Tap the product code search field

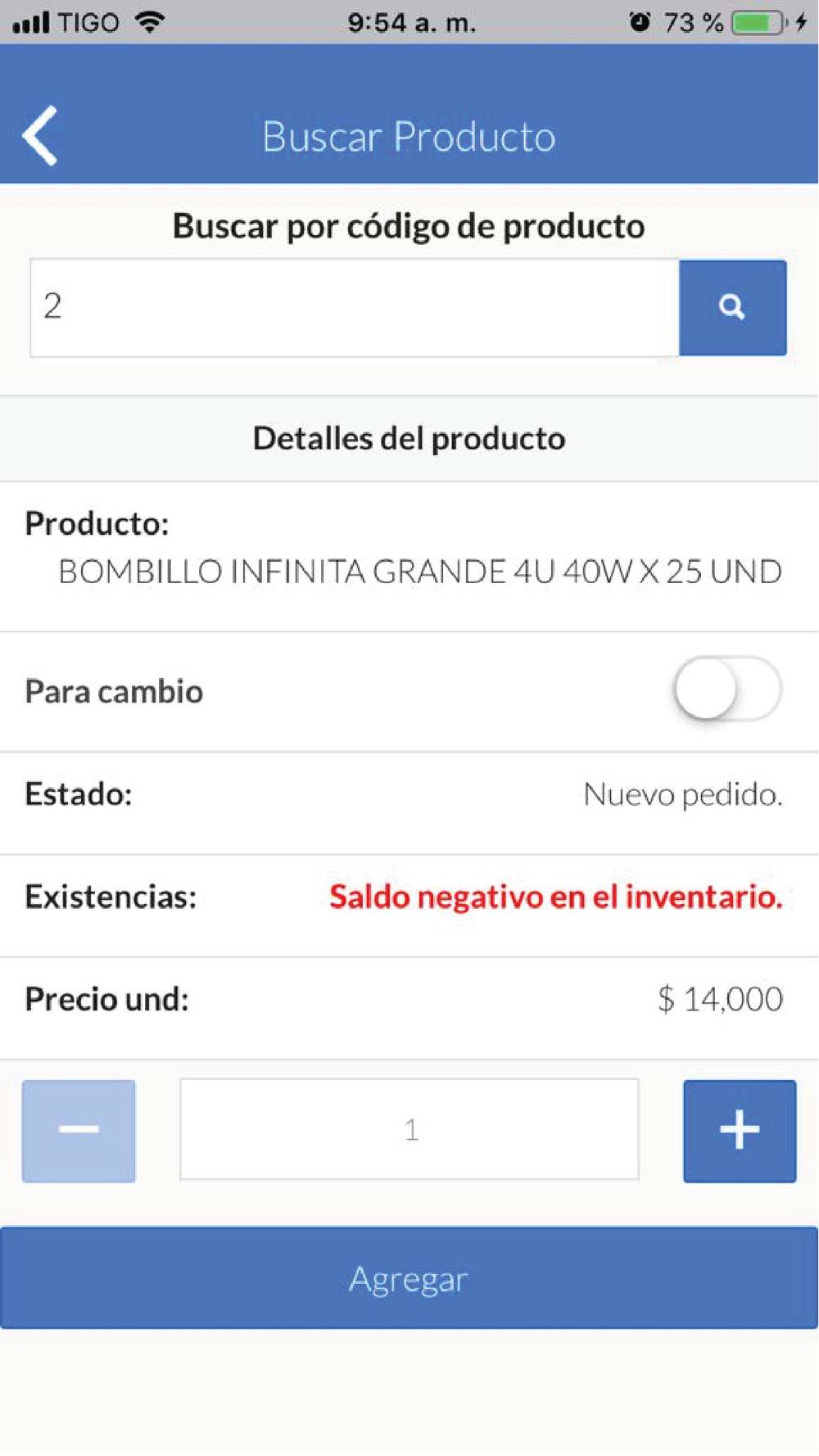point(355,308)
